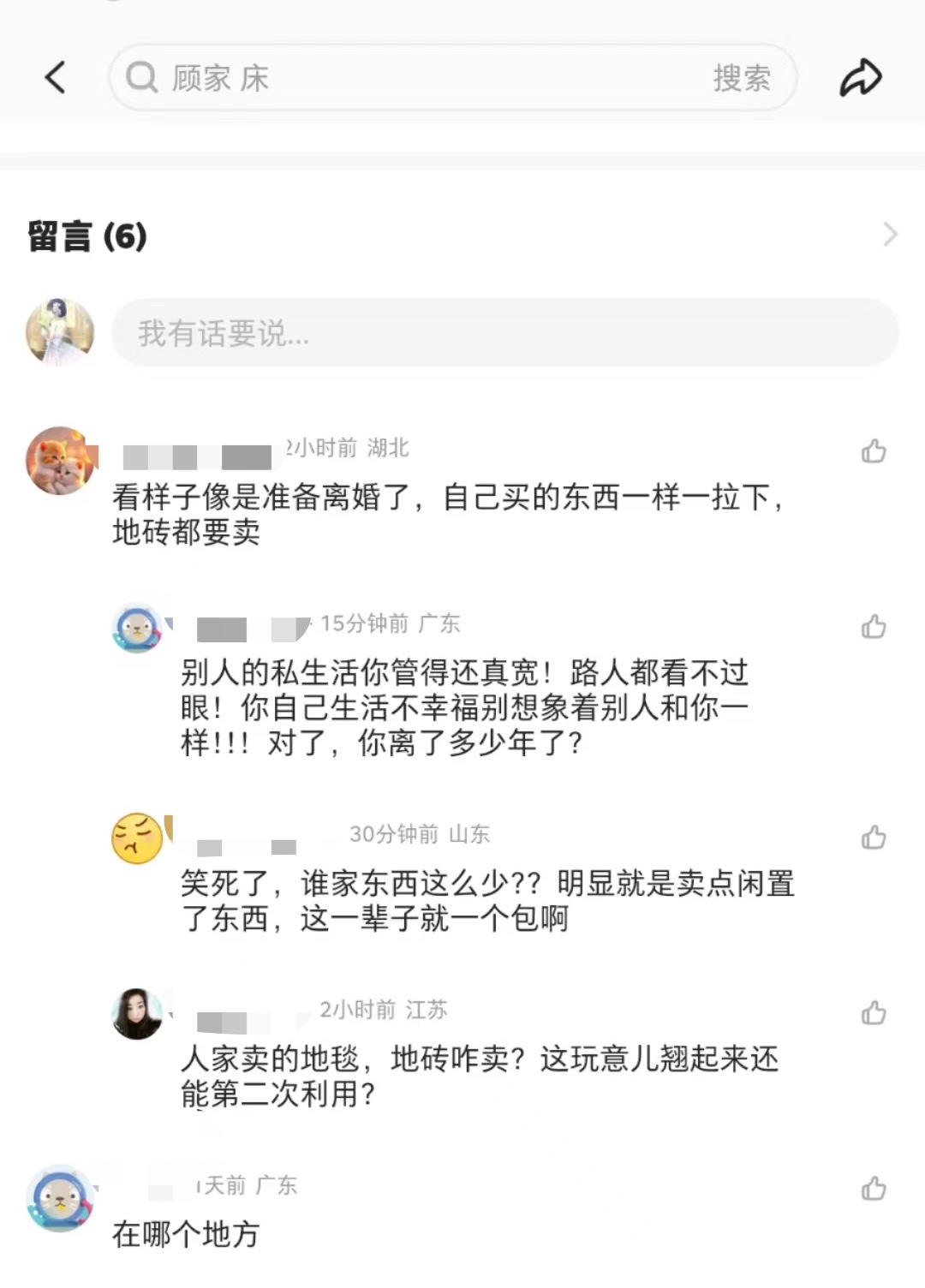Like the 江苏 reply about 地毯
This screenshot has height=1288, width=925.
coord(873,1013)
